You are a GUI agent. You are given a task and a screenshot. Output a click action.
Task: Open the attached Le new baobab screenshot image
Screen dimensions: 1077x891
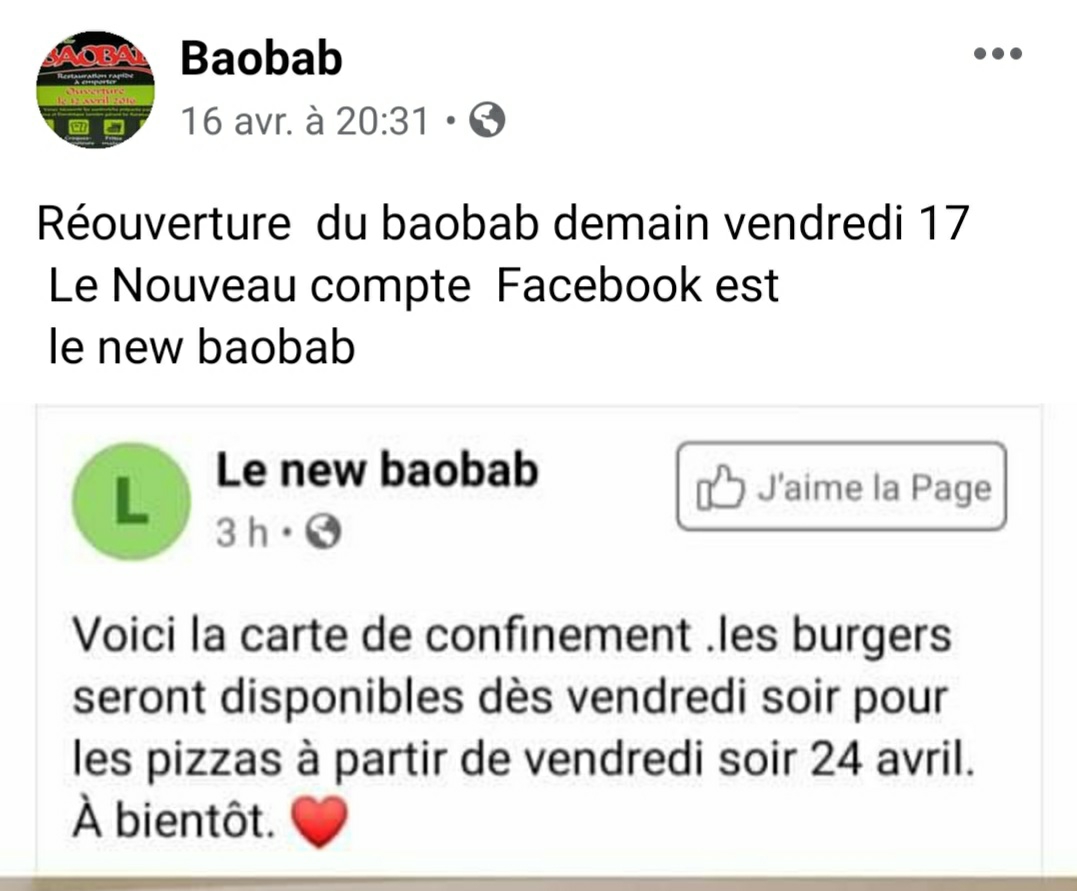tap(539, 642)
